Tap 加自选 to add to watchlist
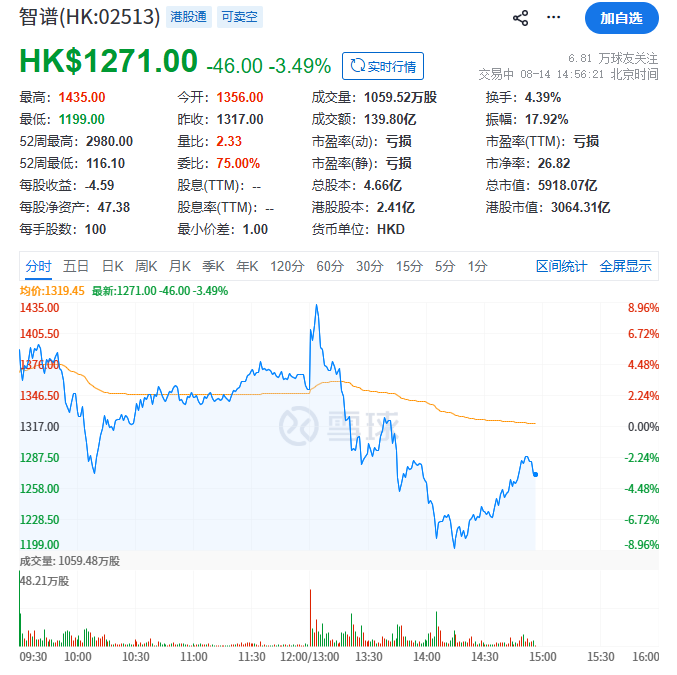This screenshot has height=675, width=677. tap(621, 18)
